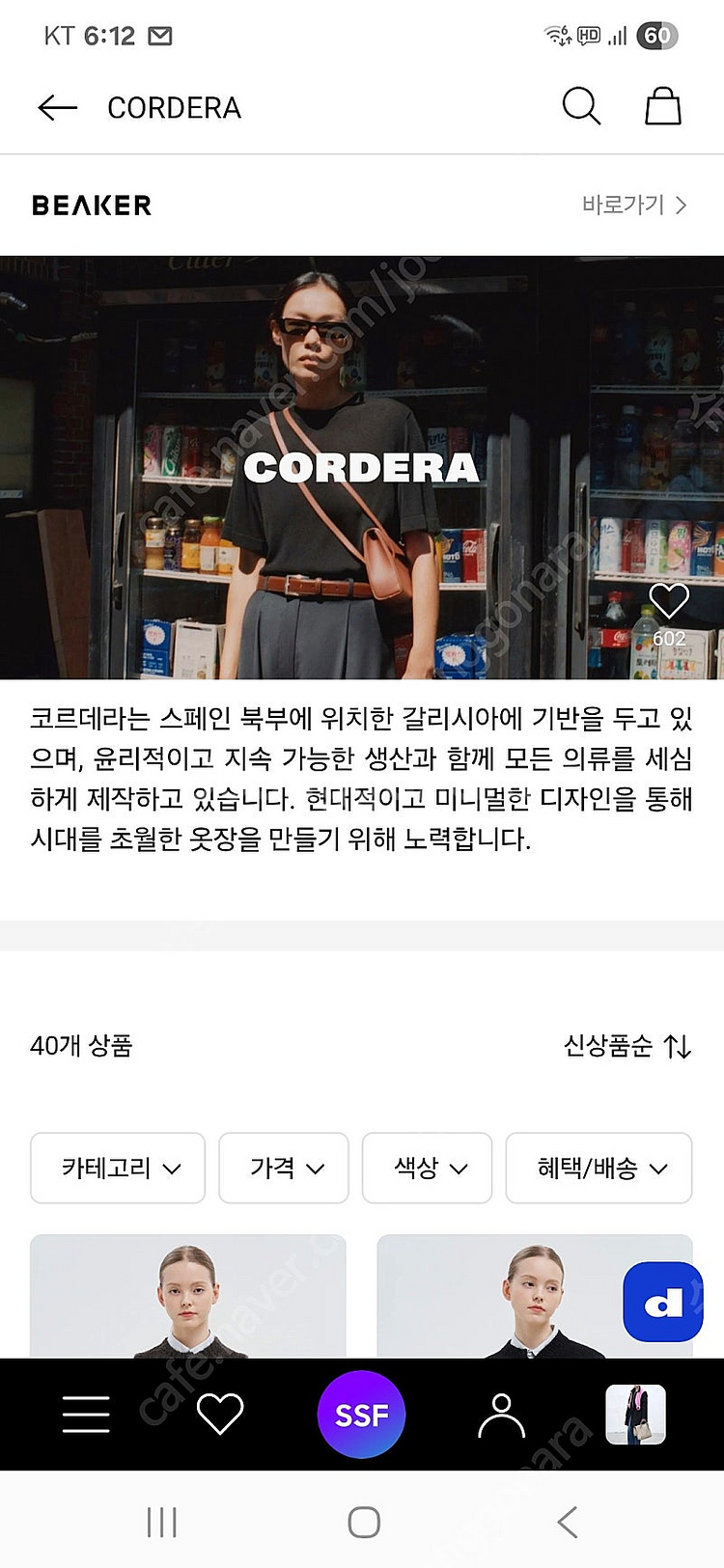The width and height of the screenshot is (724, 1568).
Task: Go to the SSF home button
Action: coord(361,1415)
